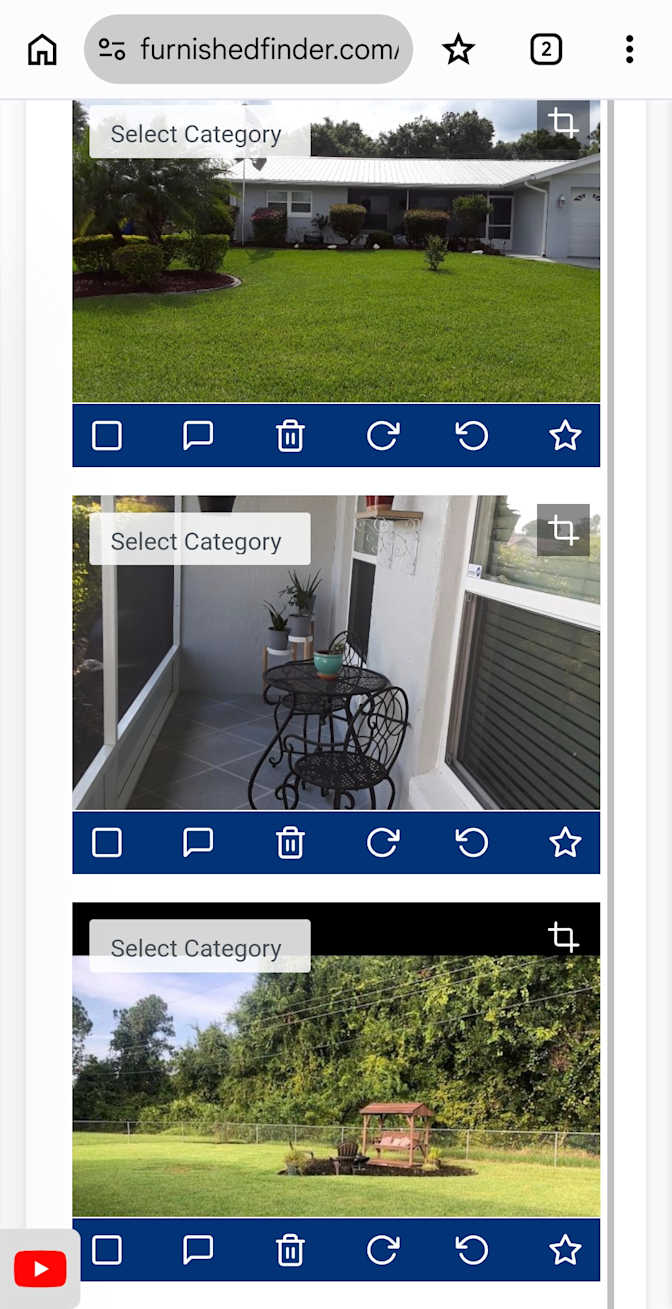Viewport: 672px width, 1309px height.
Task: Add a comment to the patio table photo
Action: pos(198,843)
